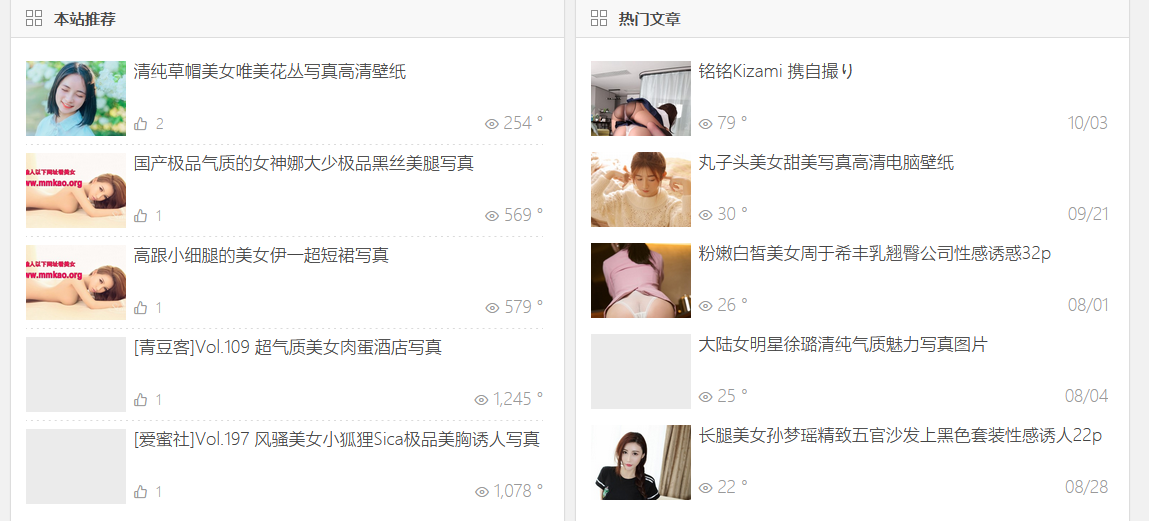Open article 清纯草帽美女唯美花丛写真高清壁纸
1149x521 pixels.
270,72
